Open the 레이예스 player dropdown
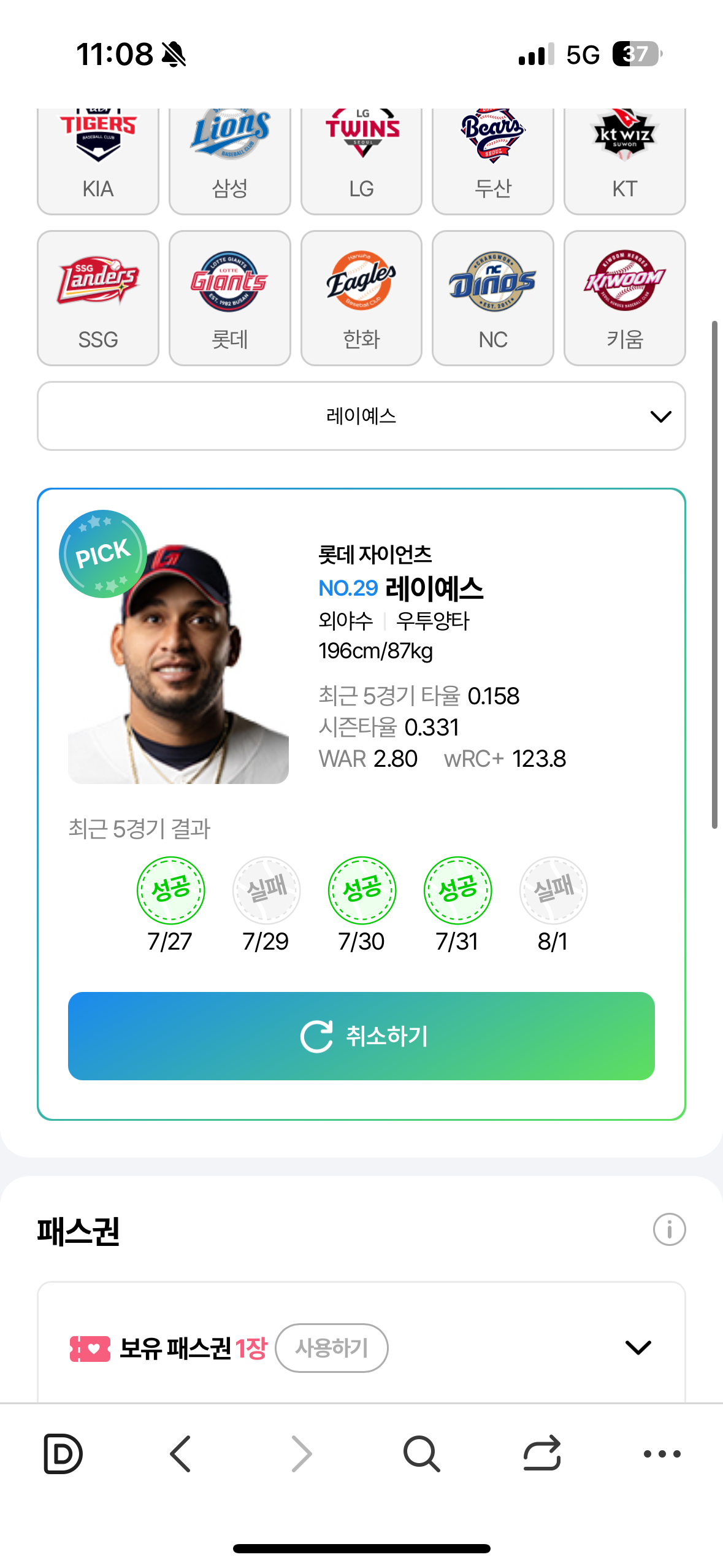 click(x=361, y=417)
